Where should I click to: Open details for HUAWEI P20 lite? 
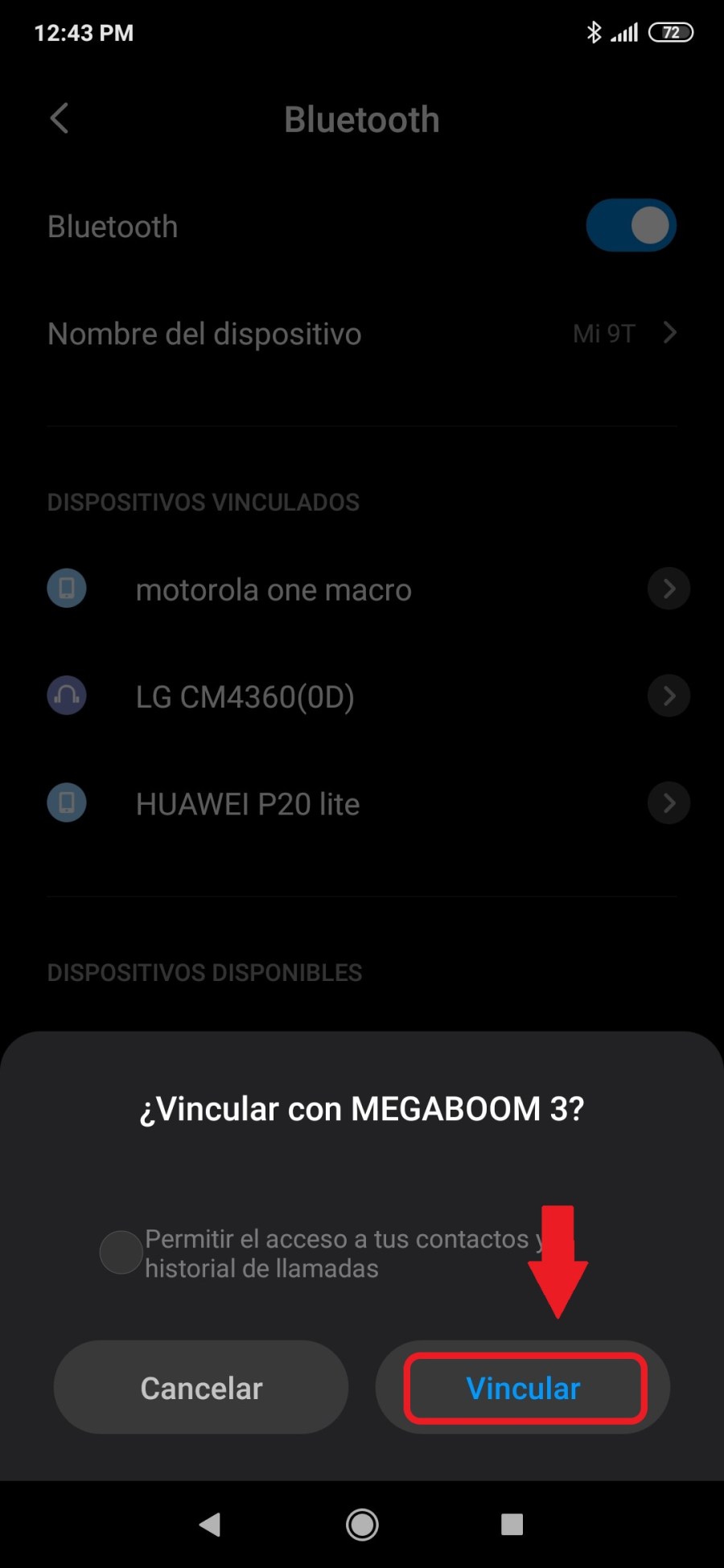668,803
